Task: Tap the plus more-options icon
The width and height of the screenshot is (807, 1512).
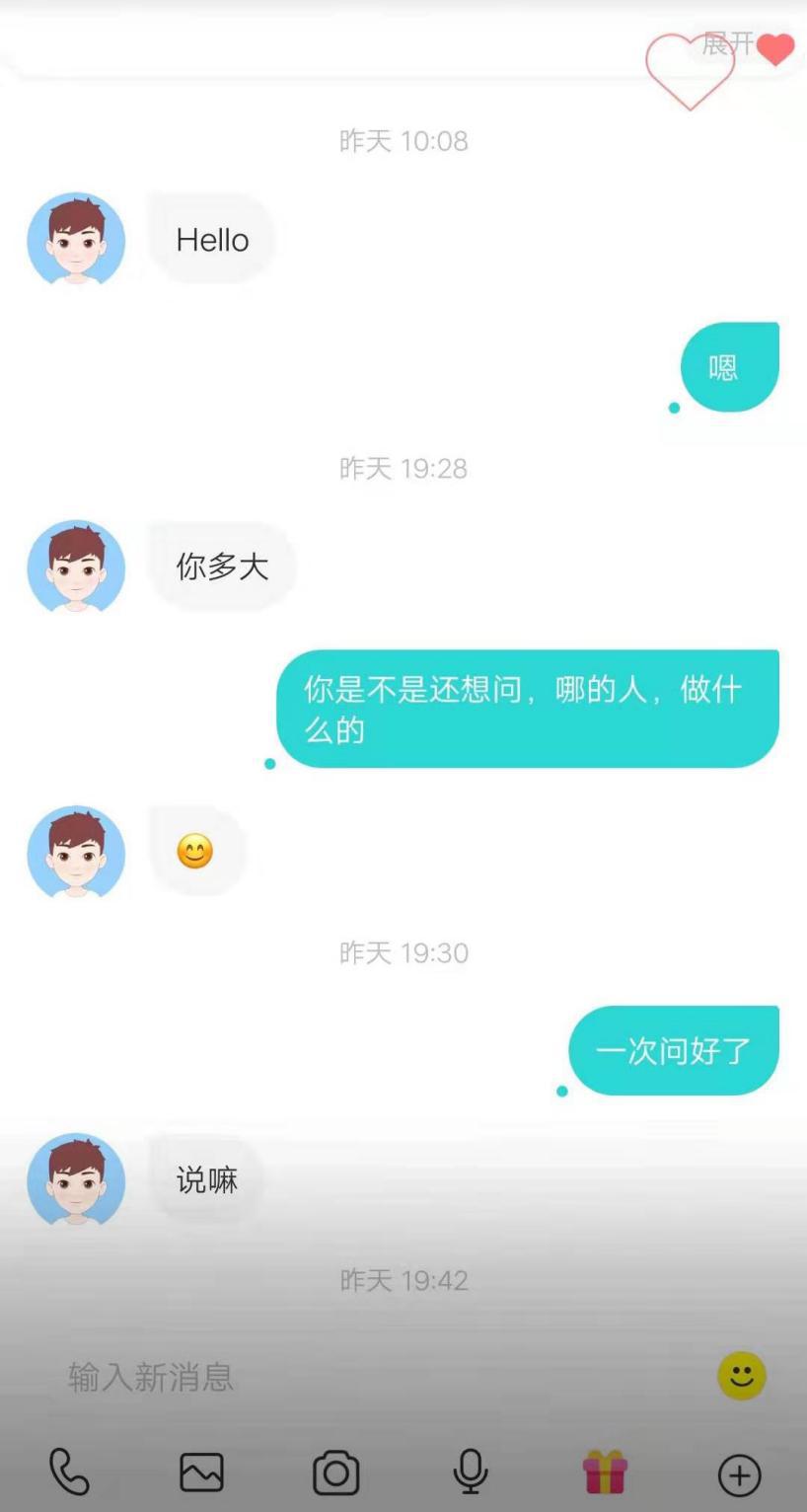Action: [x=738, y=1472]
